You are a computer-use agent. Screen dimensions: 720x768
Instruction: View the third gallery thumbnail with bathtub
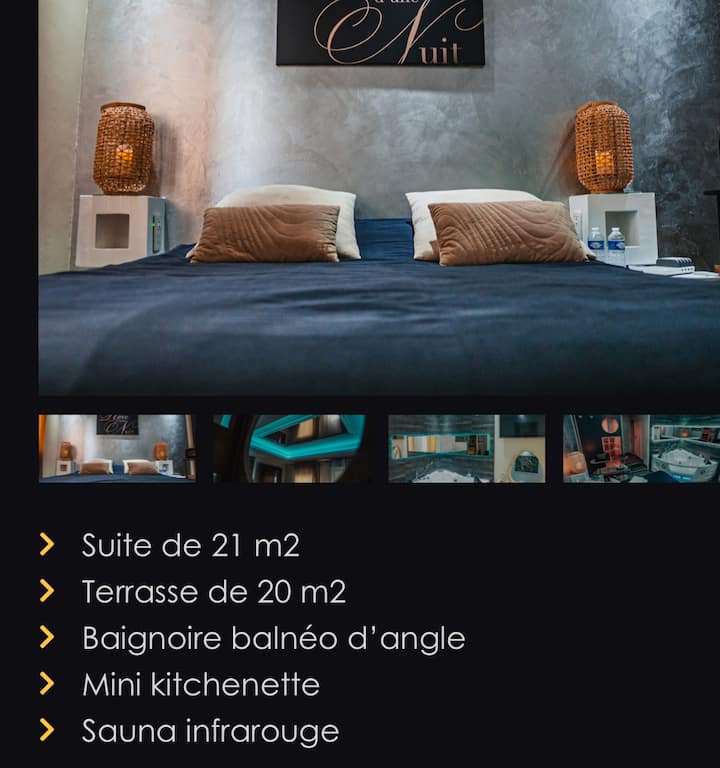[466, 448]
